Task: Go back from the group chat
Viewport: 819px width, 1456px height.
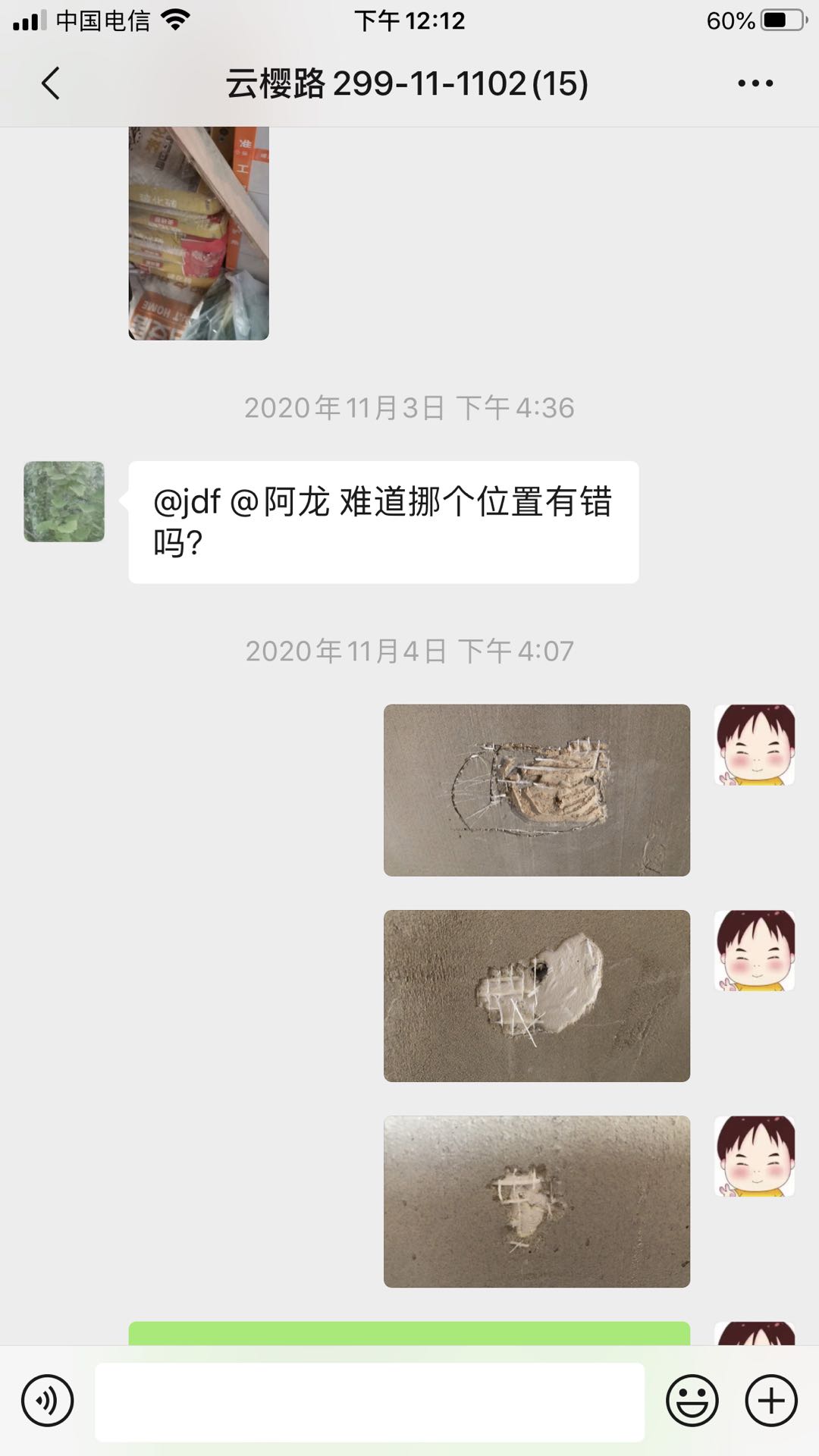Action: click(51, 83)
